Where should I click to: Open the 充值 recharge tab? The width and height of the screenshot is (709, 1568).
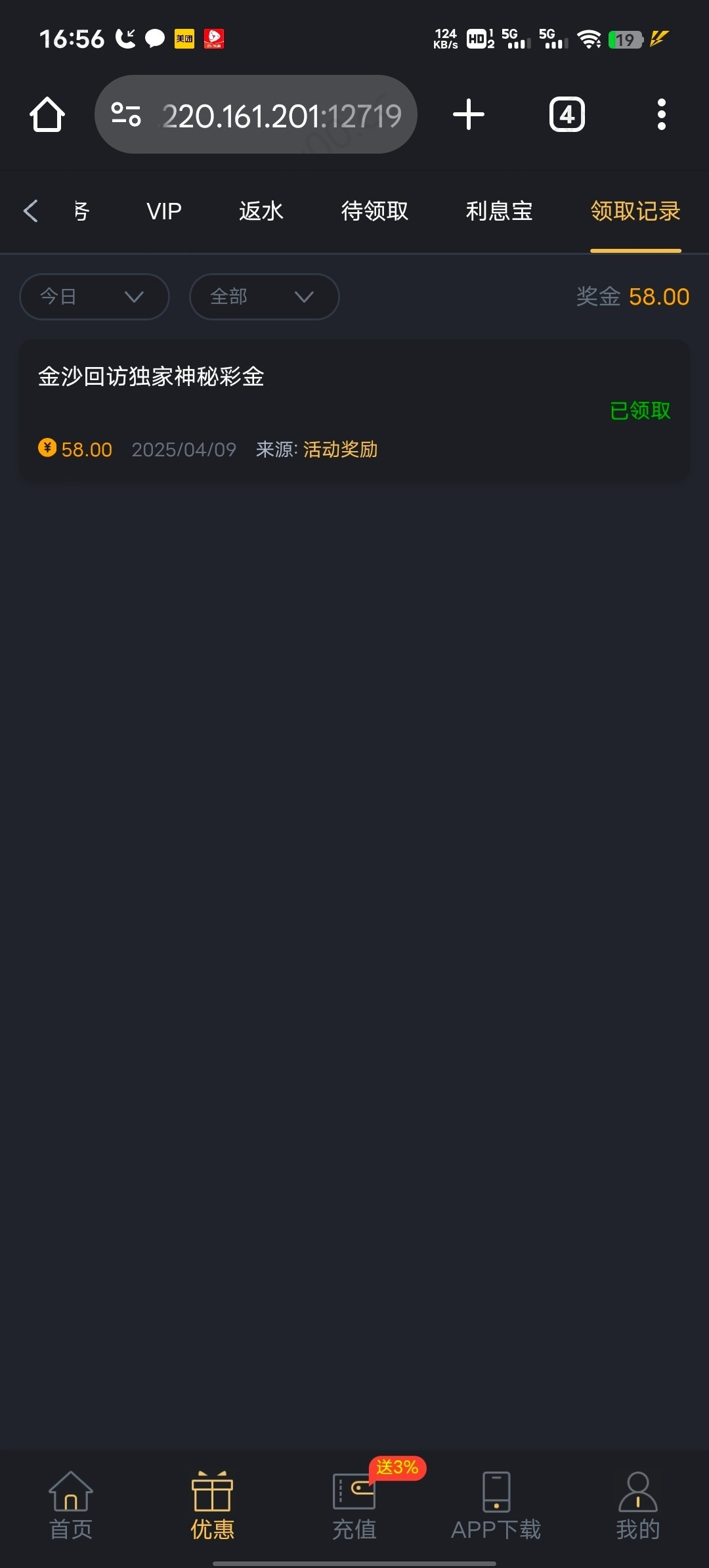tap(354, 1506)
